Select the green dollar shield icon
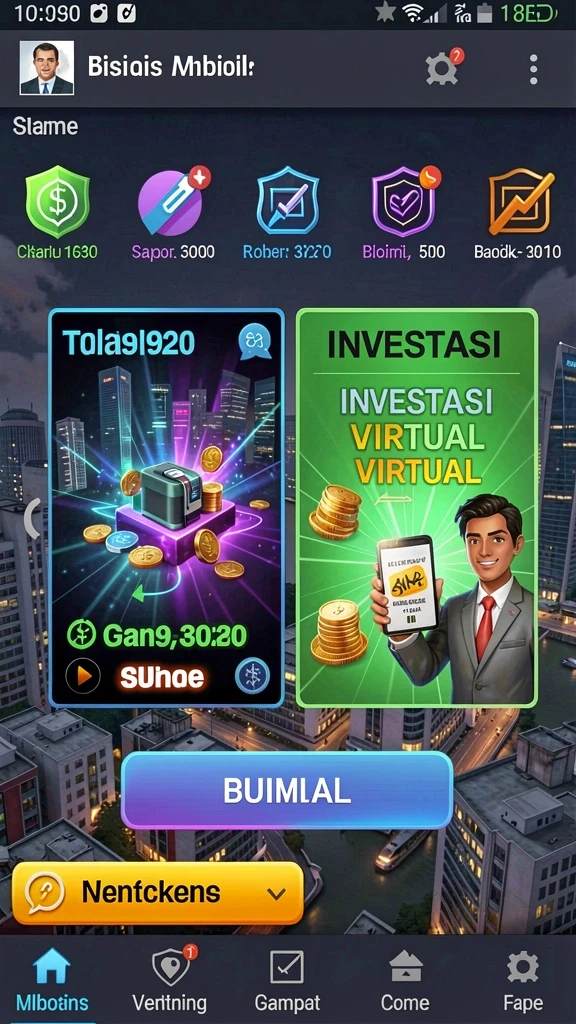Image resolution: width=576 pixels, height=1024 pixels. click(57, 201)
